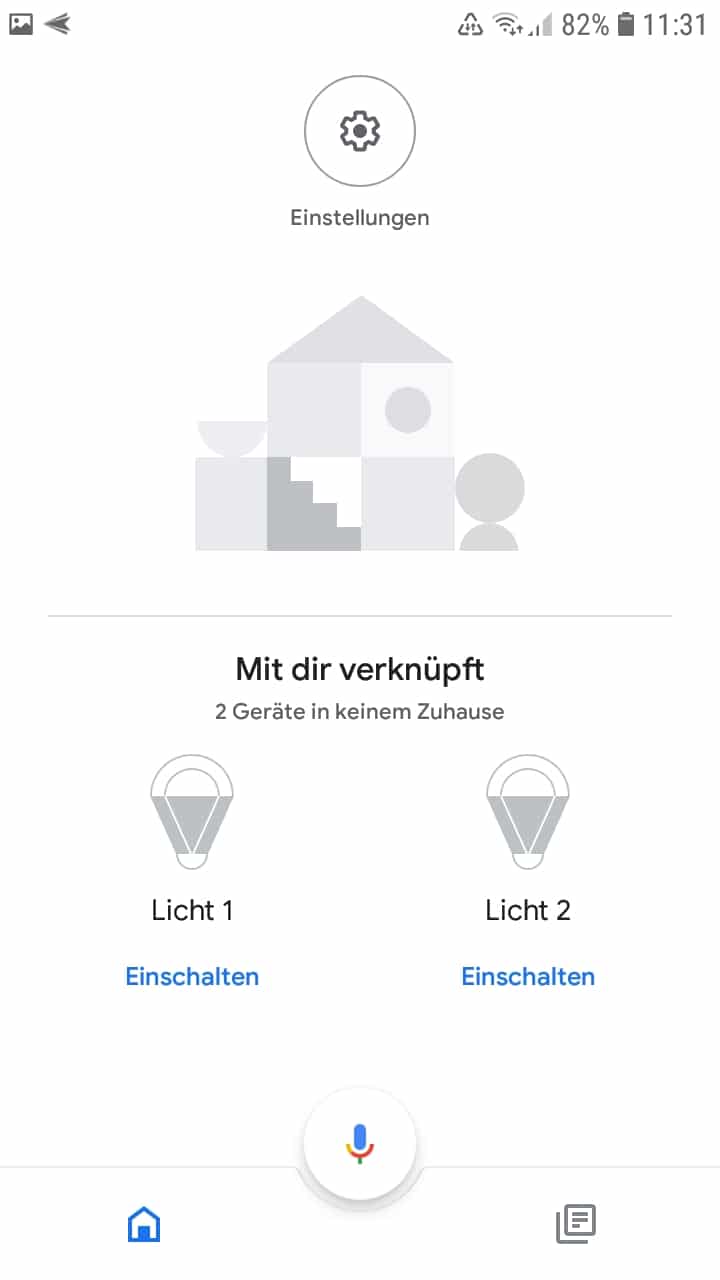Switch to the feed tab

[x=576, y=1222]
